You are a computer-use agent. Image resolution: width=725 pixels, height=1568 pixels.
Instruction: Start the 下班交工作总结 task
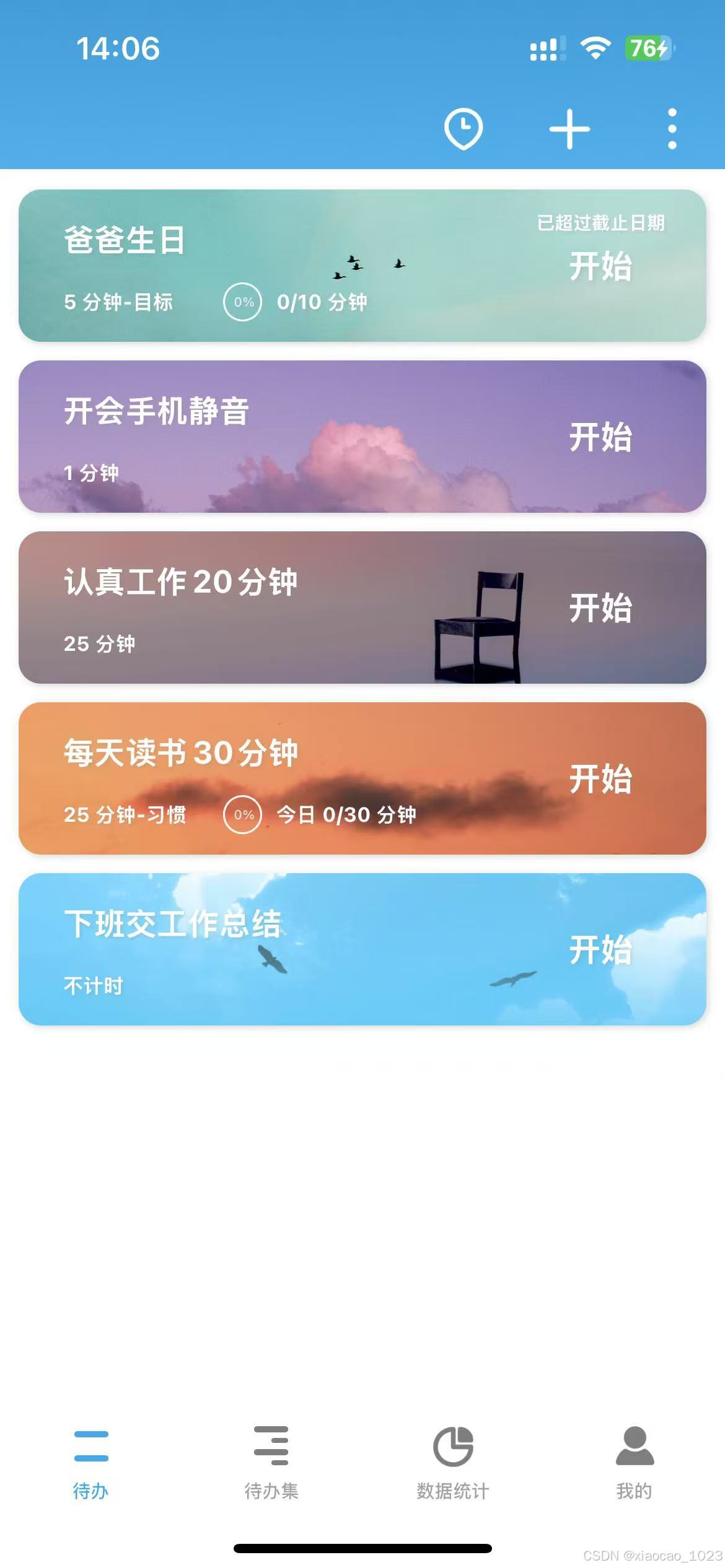click(x=600, y=950)
